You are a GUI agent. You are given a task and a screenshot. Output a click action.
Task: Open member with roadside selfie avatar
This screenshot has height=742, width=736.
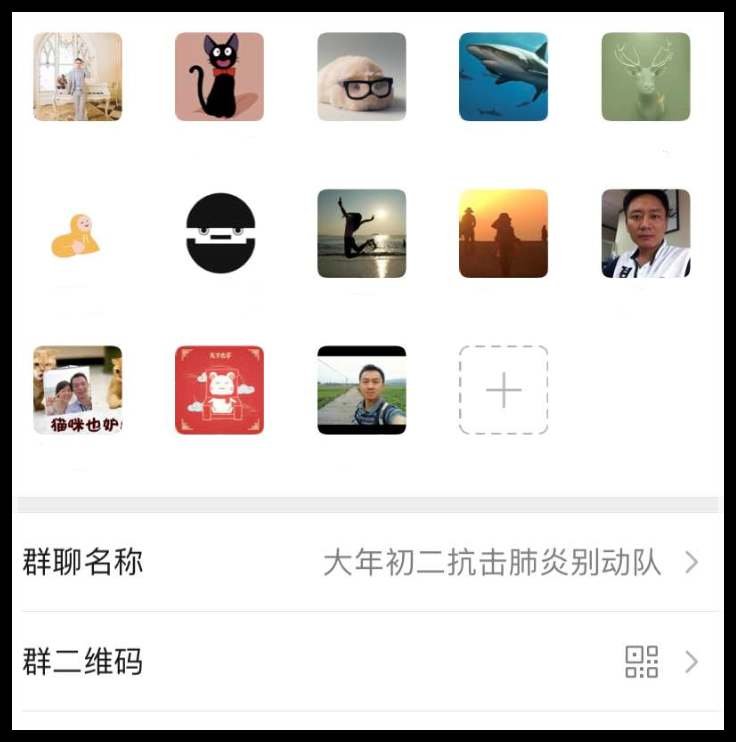point(361,390)
